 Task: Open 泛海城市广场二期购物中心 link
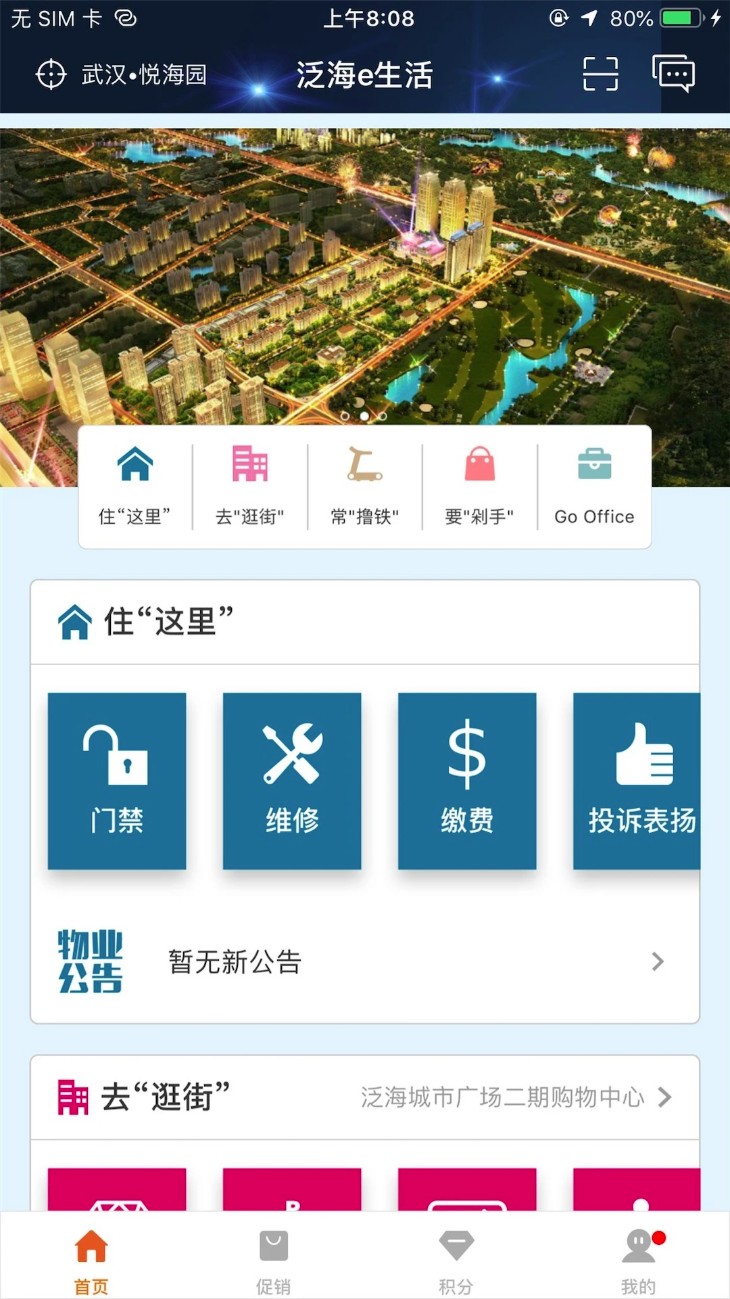(515, 1098)
